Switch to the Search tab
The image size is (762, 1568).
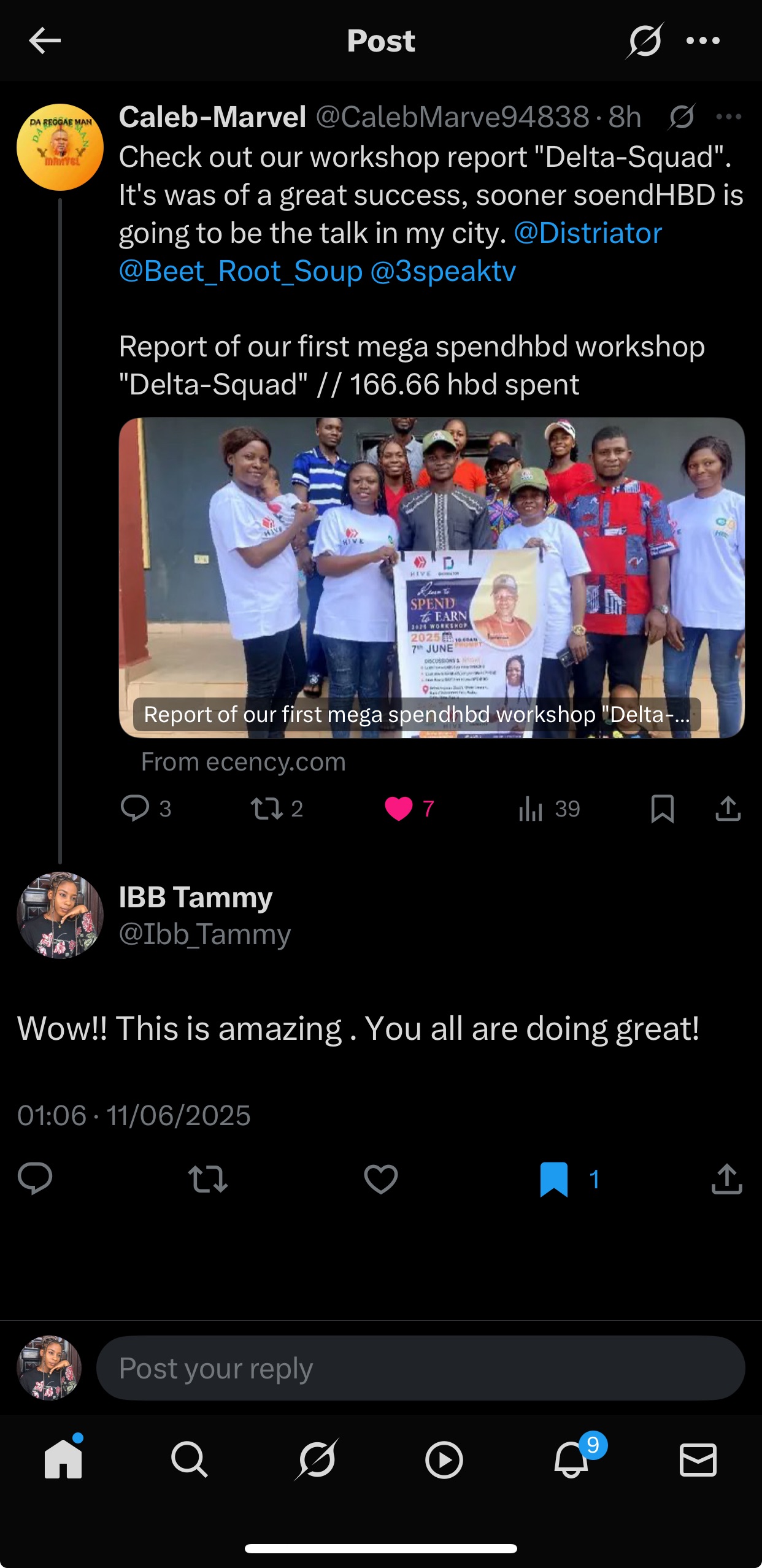click(x=190, y=1459)
